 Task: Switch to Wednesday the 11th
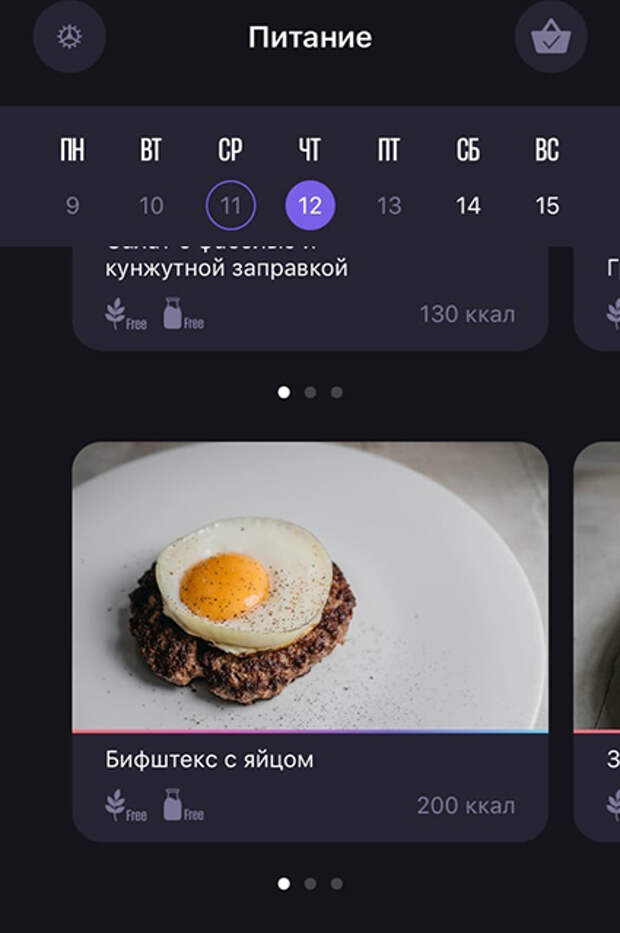[231, 205]
